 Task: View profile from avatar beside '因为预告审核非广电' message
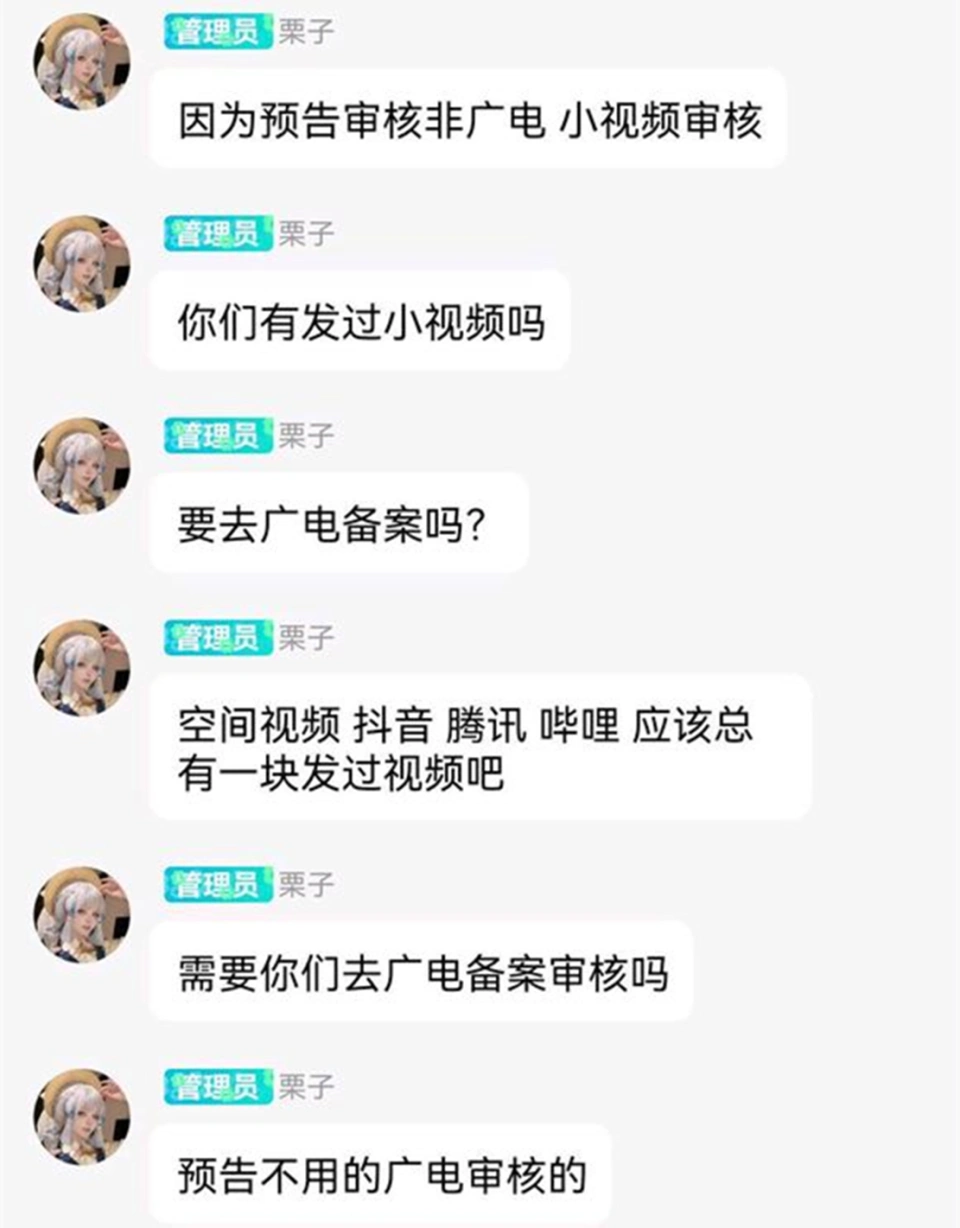pos(82,62)
